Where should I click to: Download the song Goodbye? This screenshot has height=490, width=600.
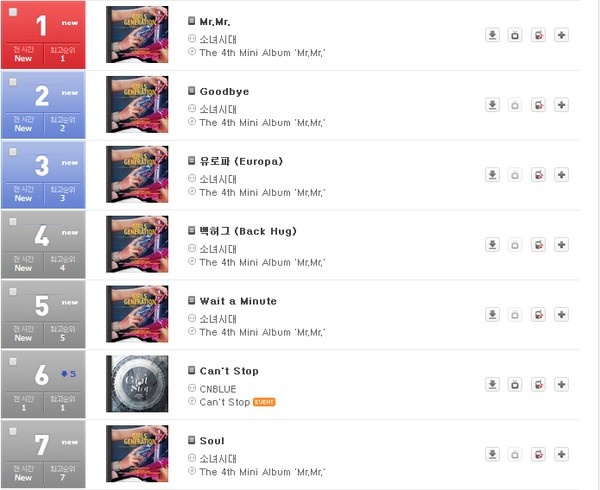(492, 104)
